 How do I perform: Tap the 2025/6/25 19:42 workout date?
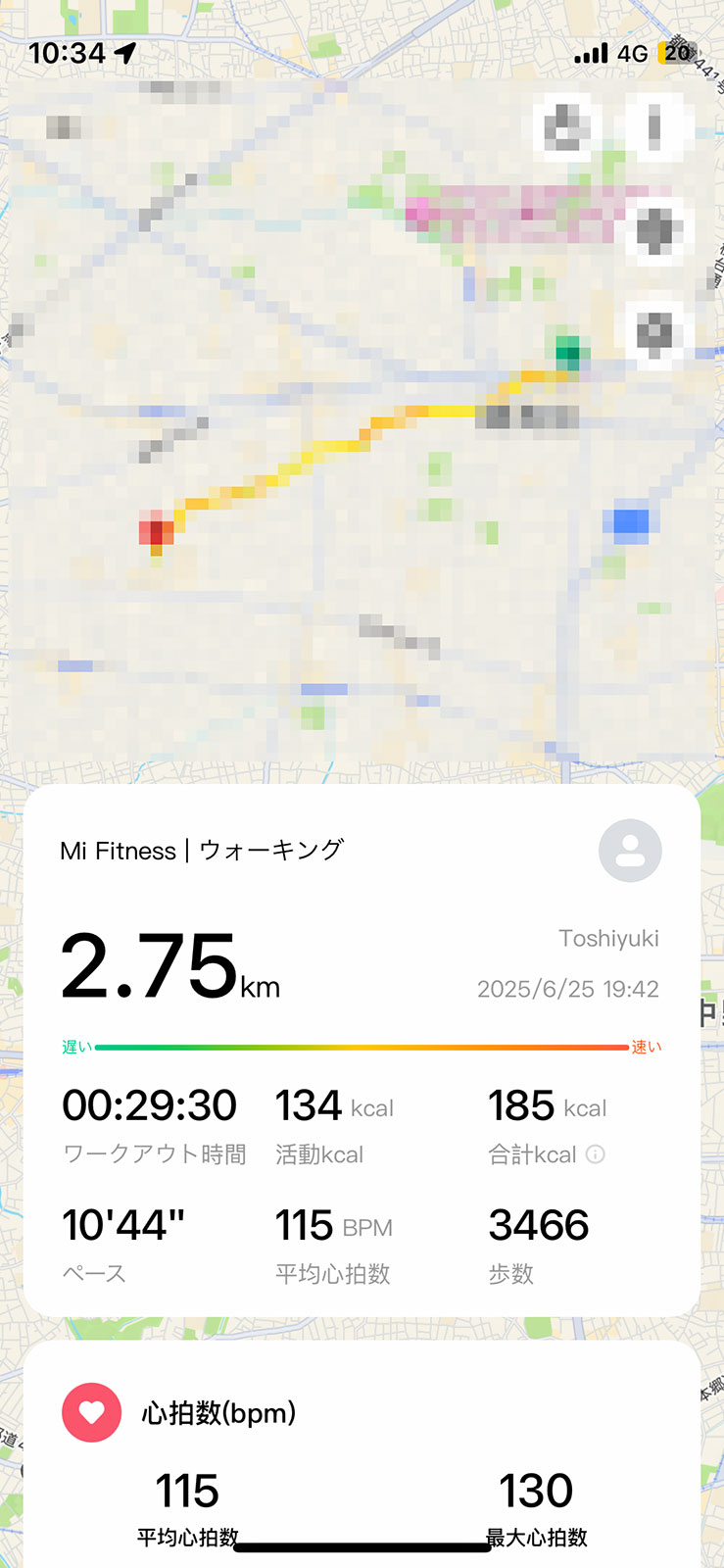[x=568, y=989]
